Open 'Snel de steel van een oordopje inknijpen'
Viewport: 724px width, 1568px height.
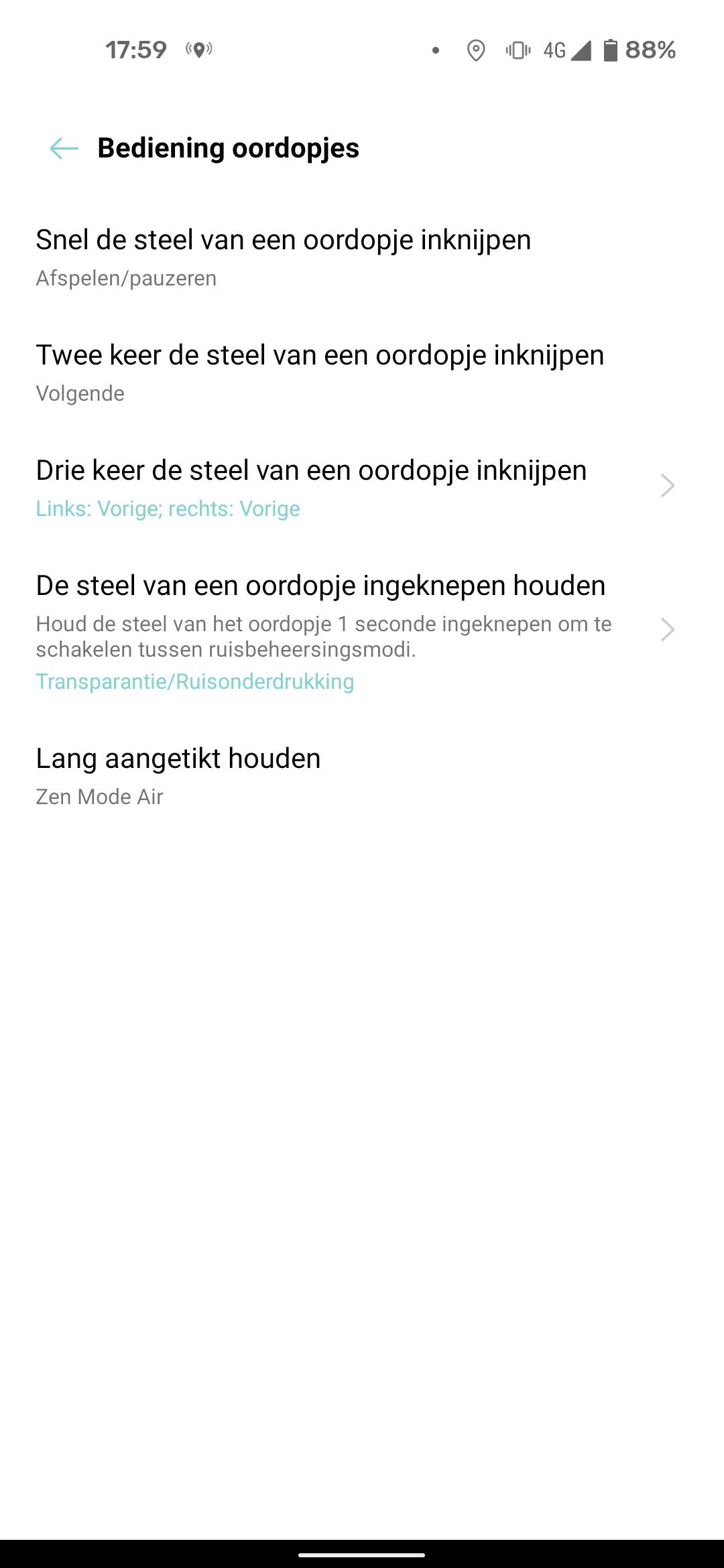283,257
